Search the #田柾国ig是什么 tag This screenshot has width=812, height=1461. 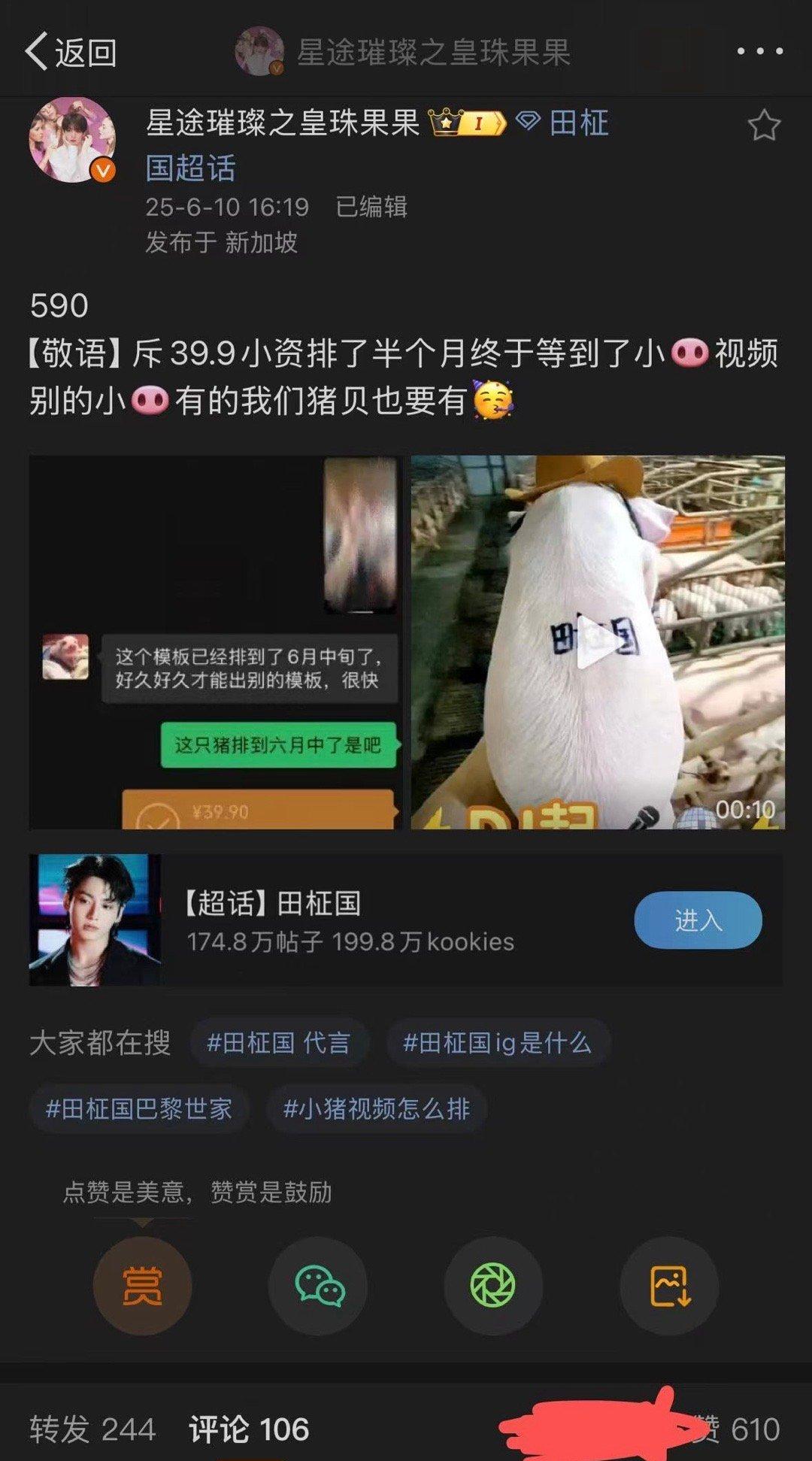pos(497,1043)
